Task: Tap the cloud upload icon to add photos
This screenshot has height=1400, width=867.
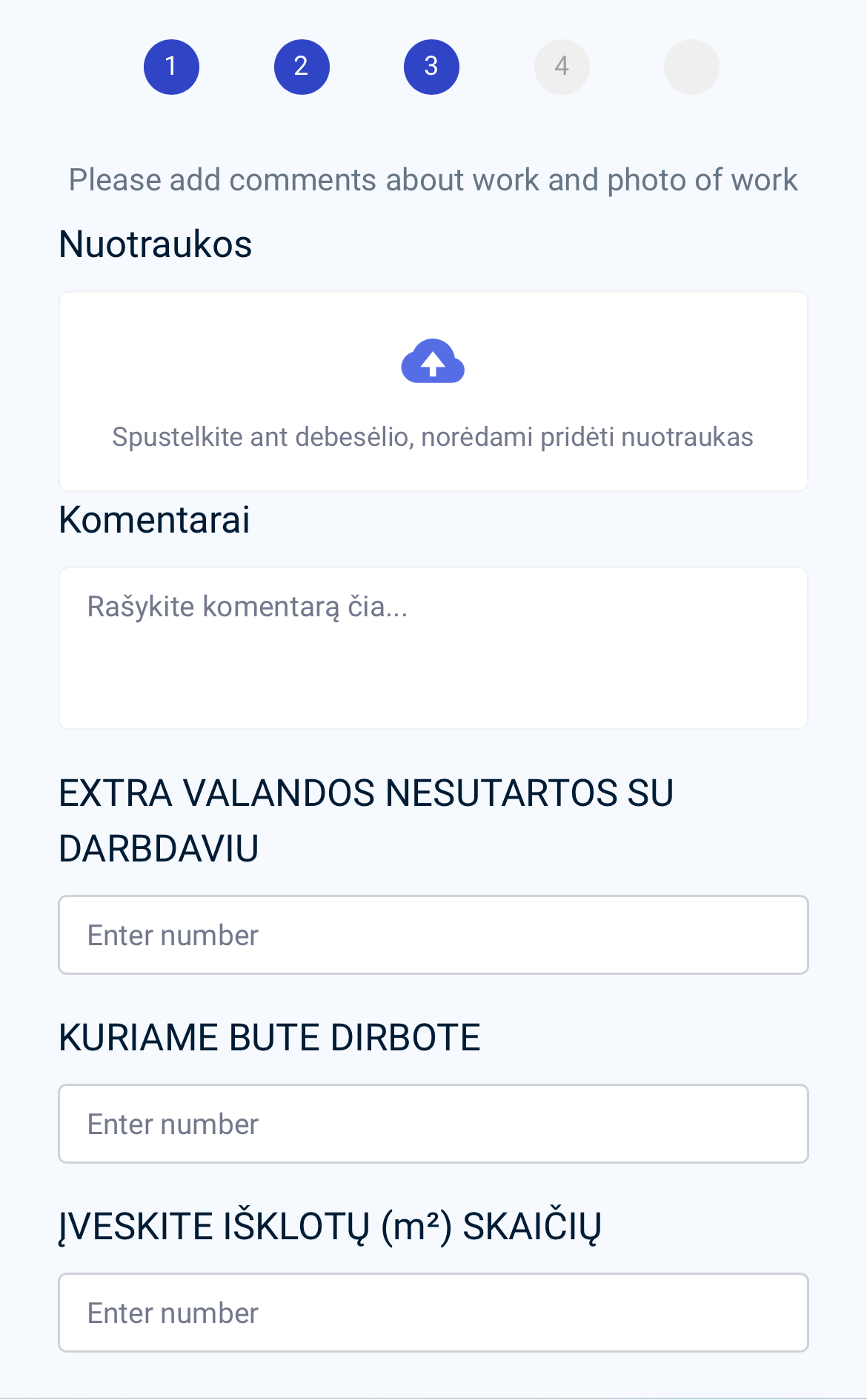Action: click(x=433, y=361)
